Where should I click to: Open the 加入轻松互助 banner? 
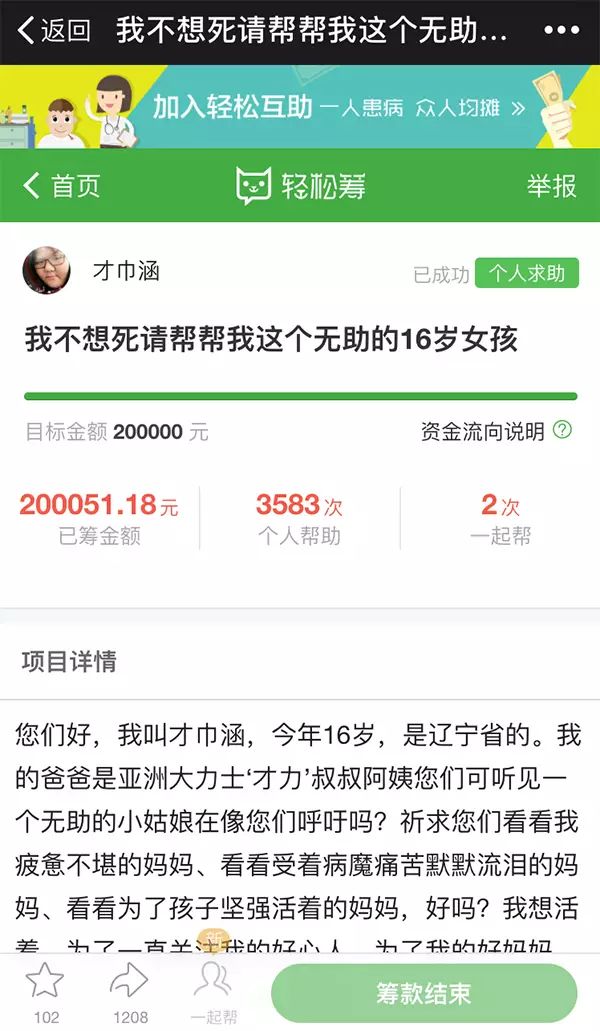[300, 107]
